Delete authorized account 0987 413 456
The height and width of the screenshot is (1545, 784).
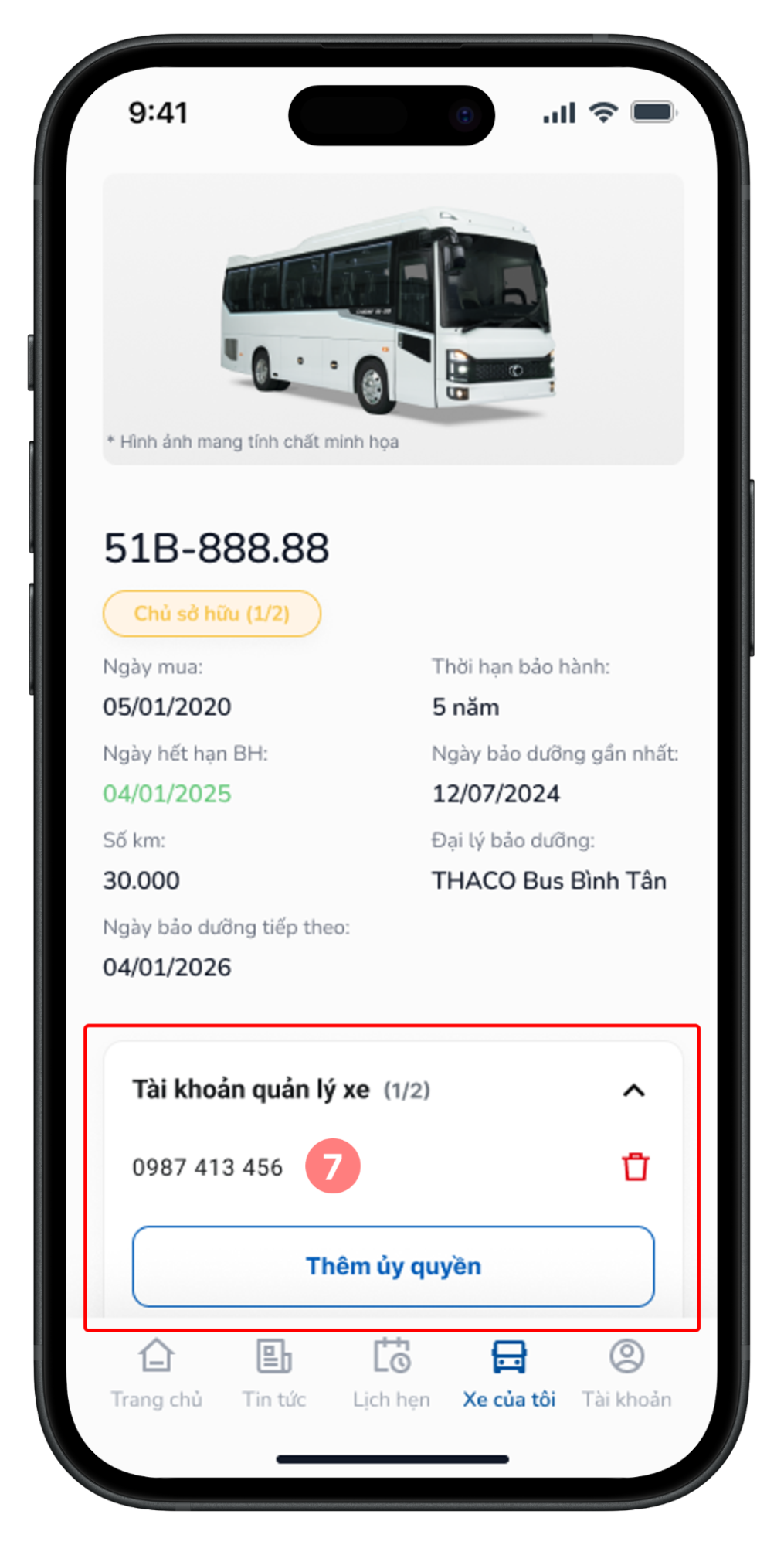click(635, 1166)
